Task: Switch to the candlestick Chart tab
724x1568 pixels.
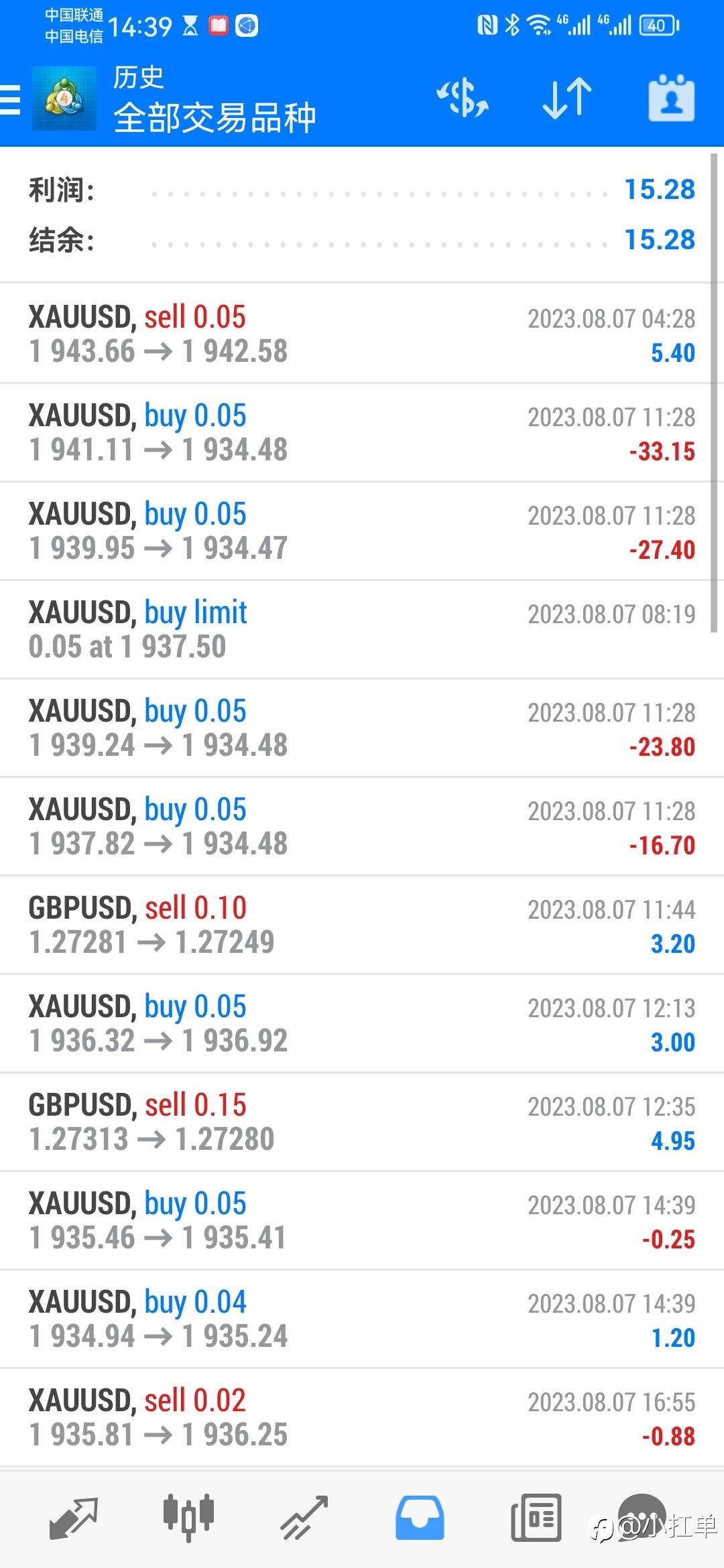Action: click(x=188, y=1516)
